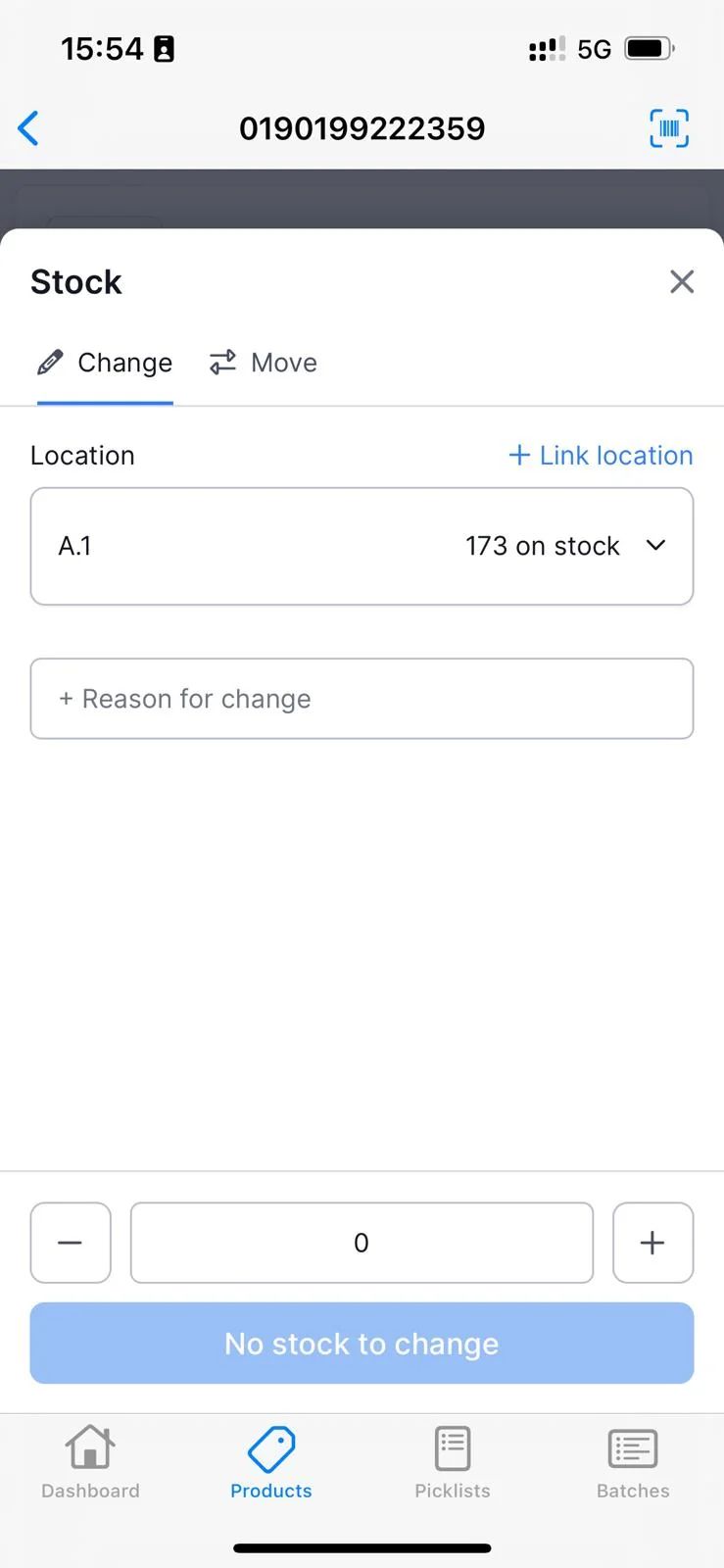Tap the plus icon next to Link location
The image size is (724, 1568).
tap(518, 455)
